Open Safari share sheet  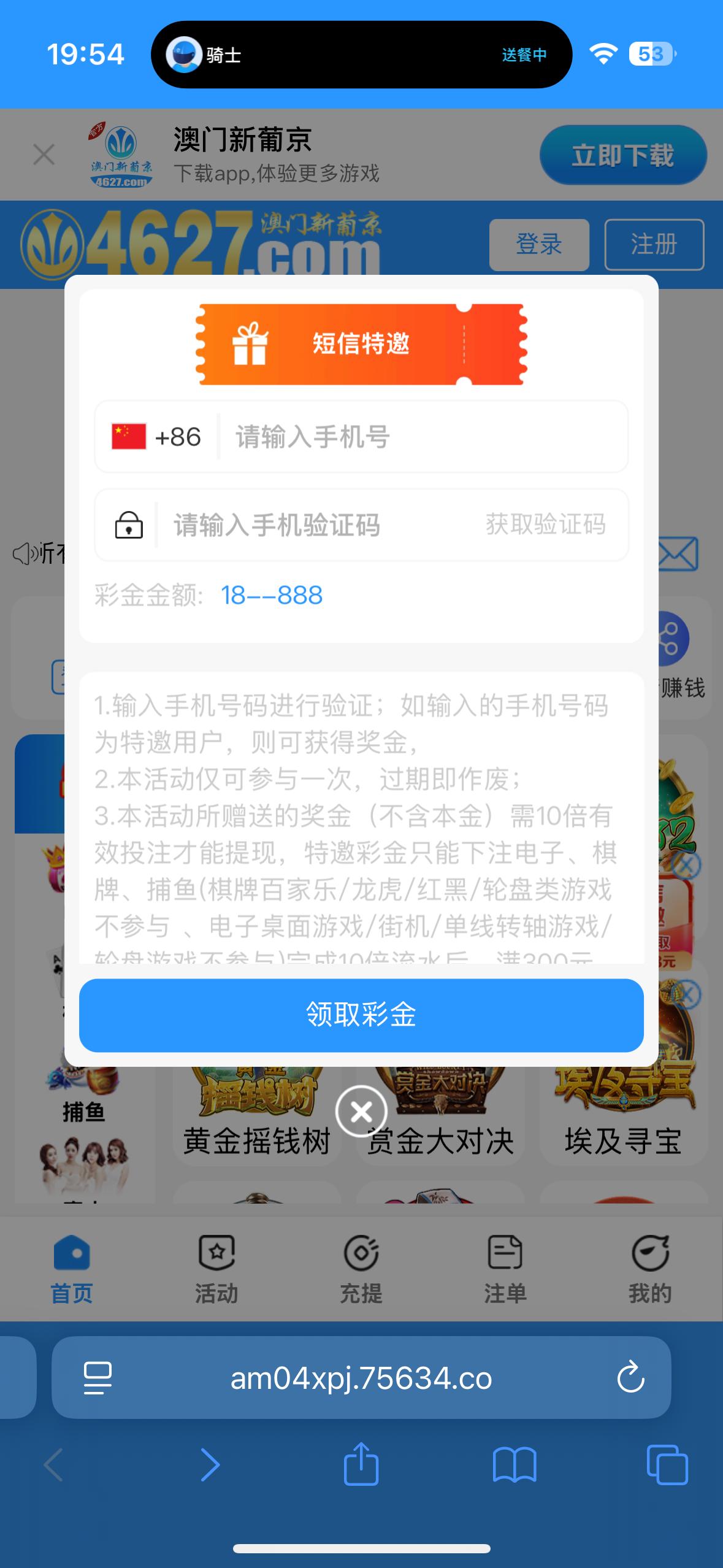coord(361,1464)
